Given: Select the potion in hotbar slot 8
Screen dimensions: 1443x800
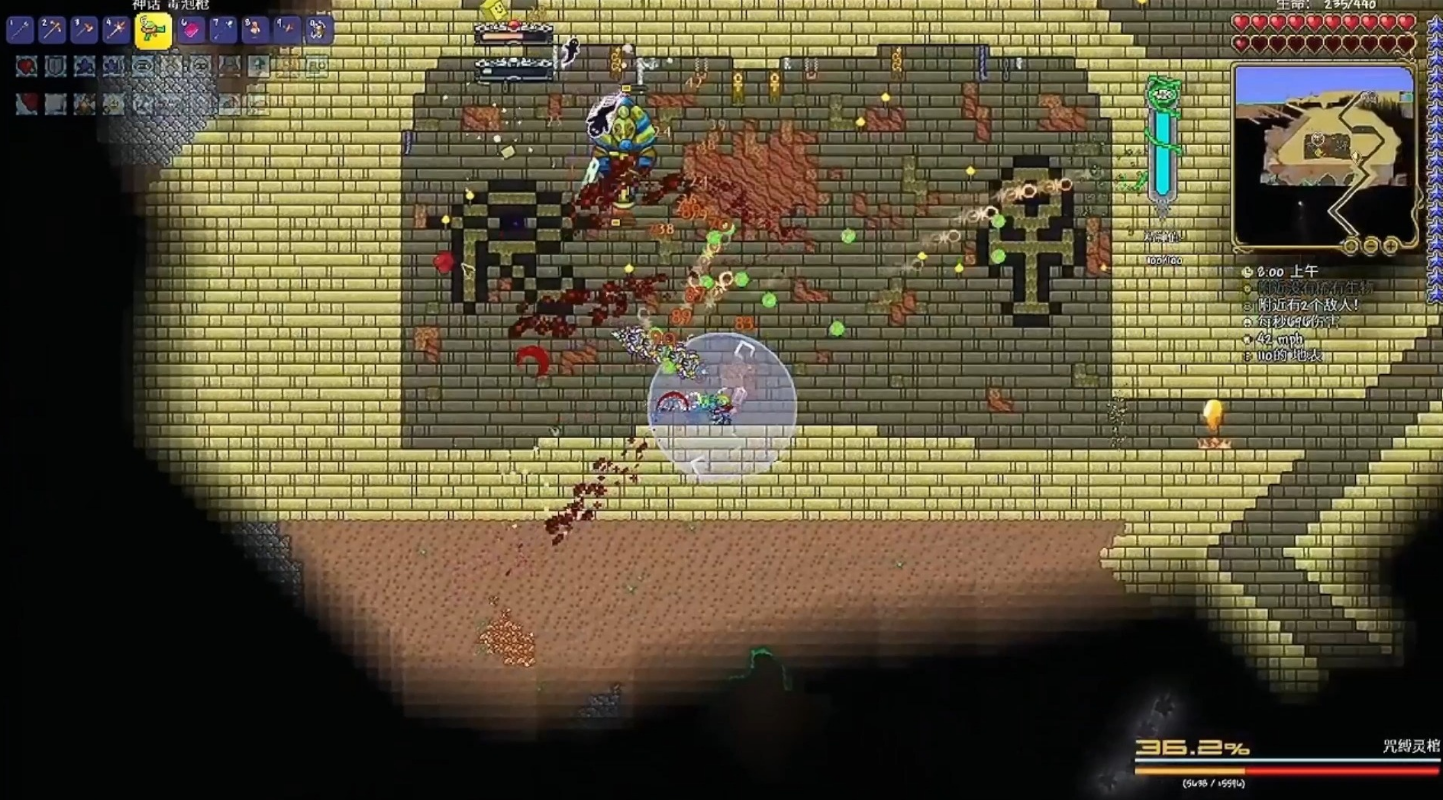Looking at the screenshot, I should point(254,30).
